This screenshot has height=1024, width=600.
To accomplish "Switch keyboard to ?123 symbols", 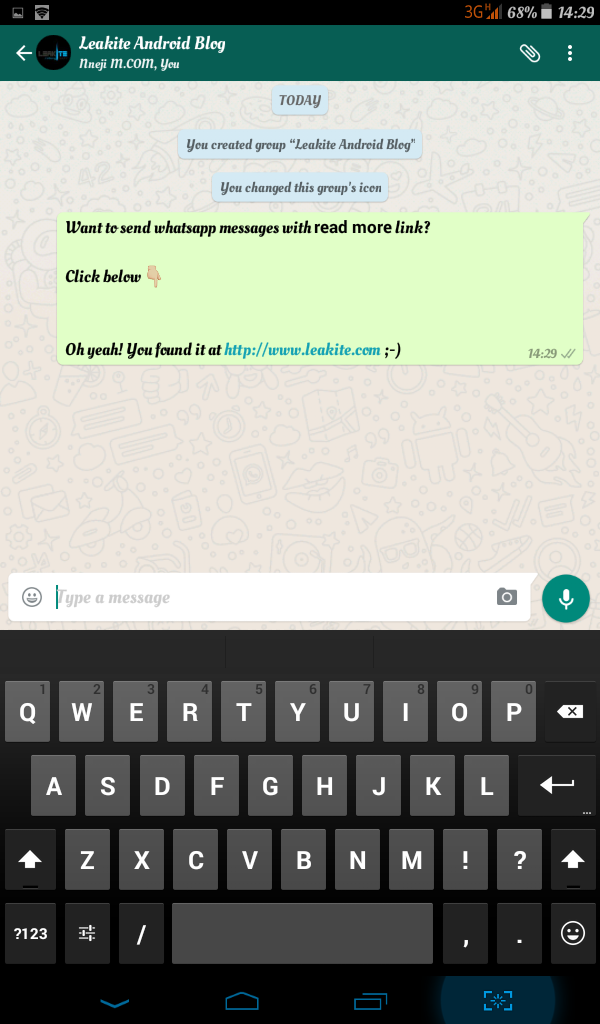I will coord(30,933).
